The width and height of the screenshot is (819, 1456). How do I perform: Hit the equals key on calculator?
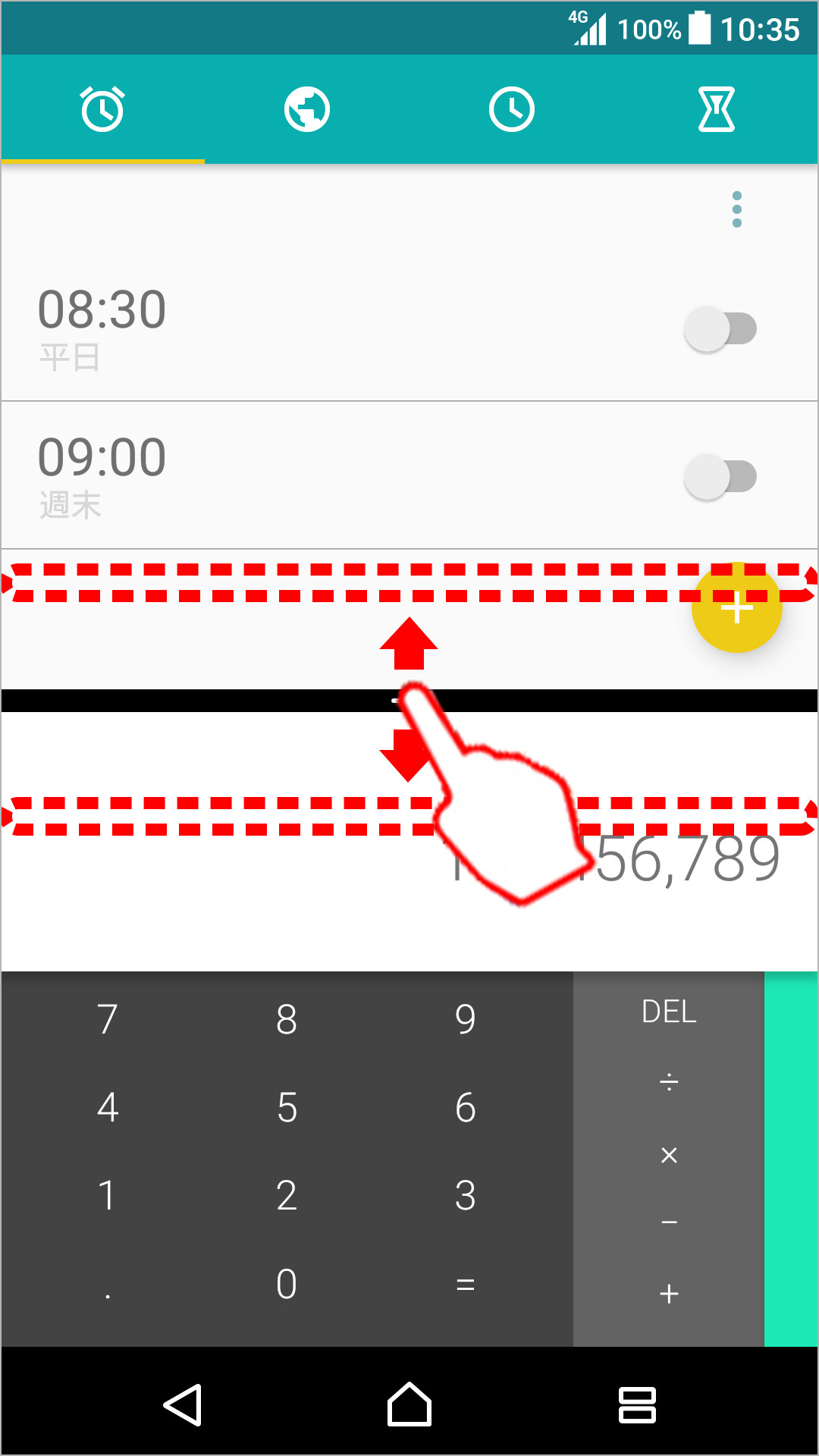(x=466, y=1284)
